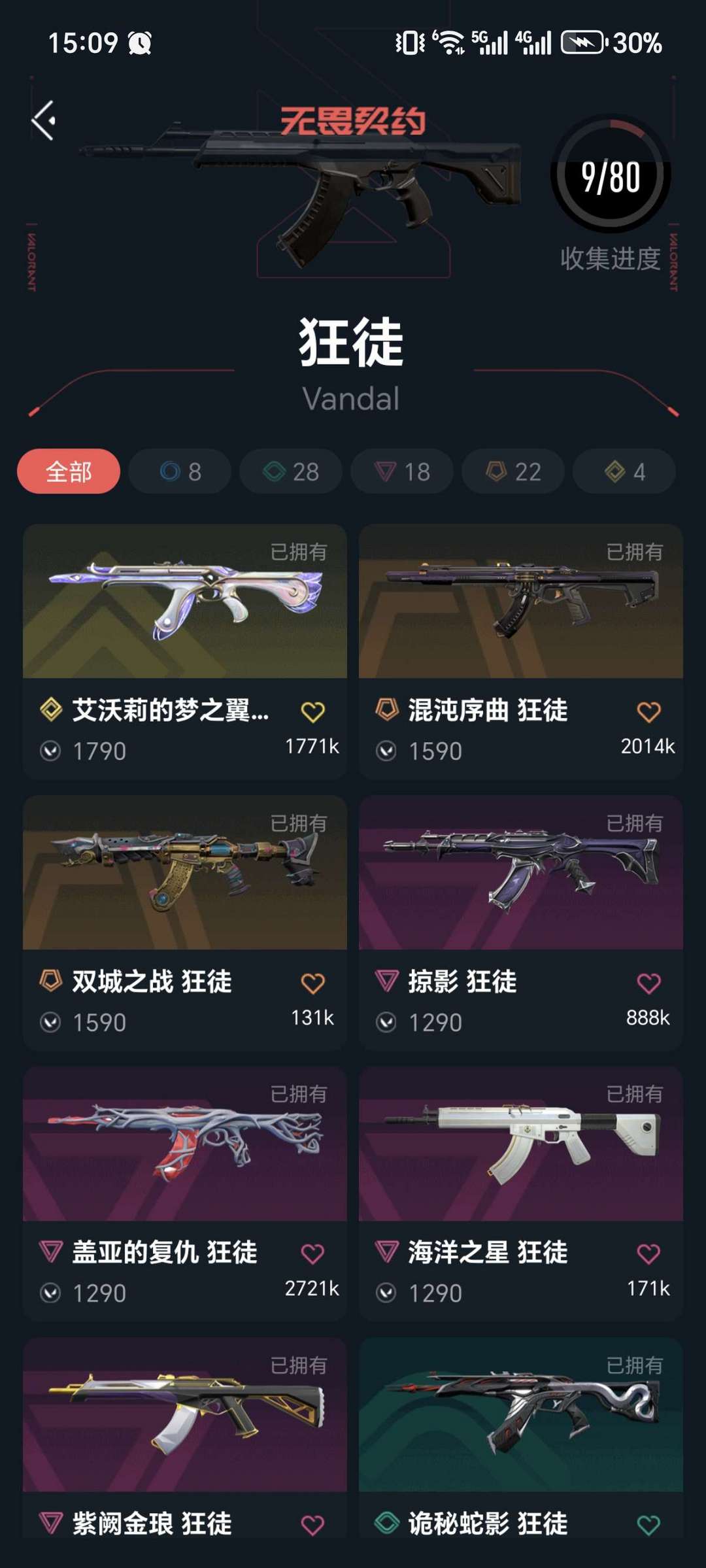Select the gold rarity filter icon showing 4
Screen dimensions: 706x1568
[624, 472]
